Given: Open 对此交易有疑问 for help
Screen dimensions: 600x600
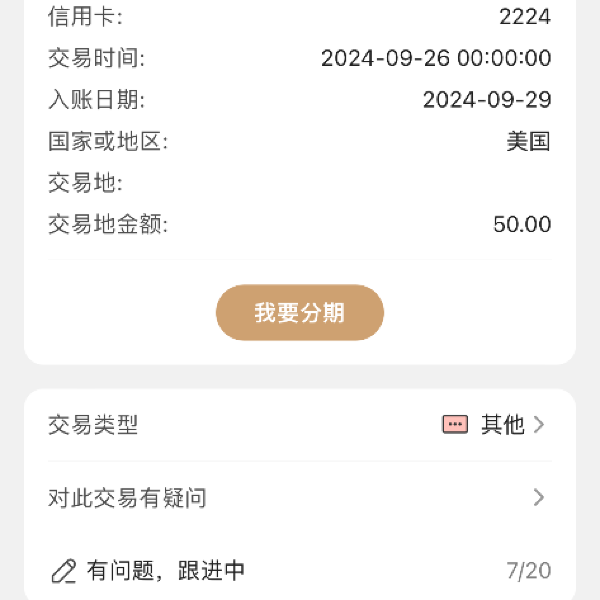Looking at the screenshot, I should tap(300, 497).
